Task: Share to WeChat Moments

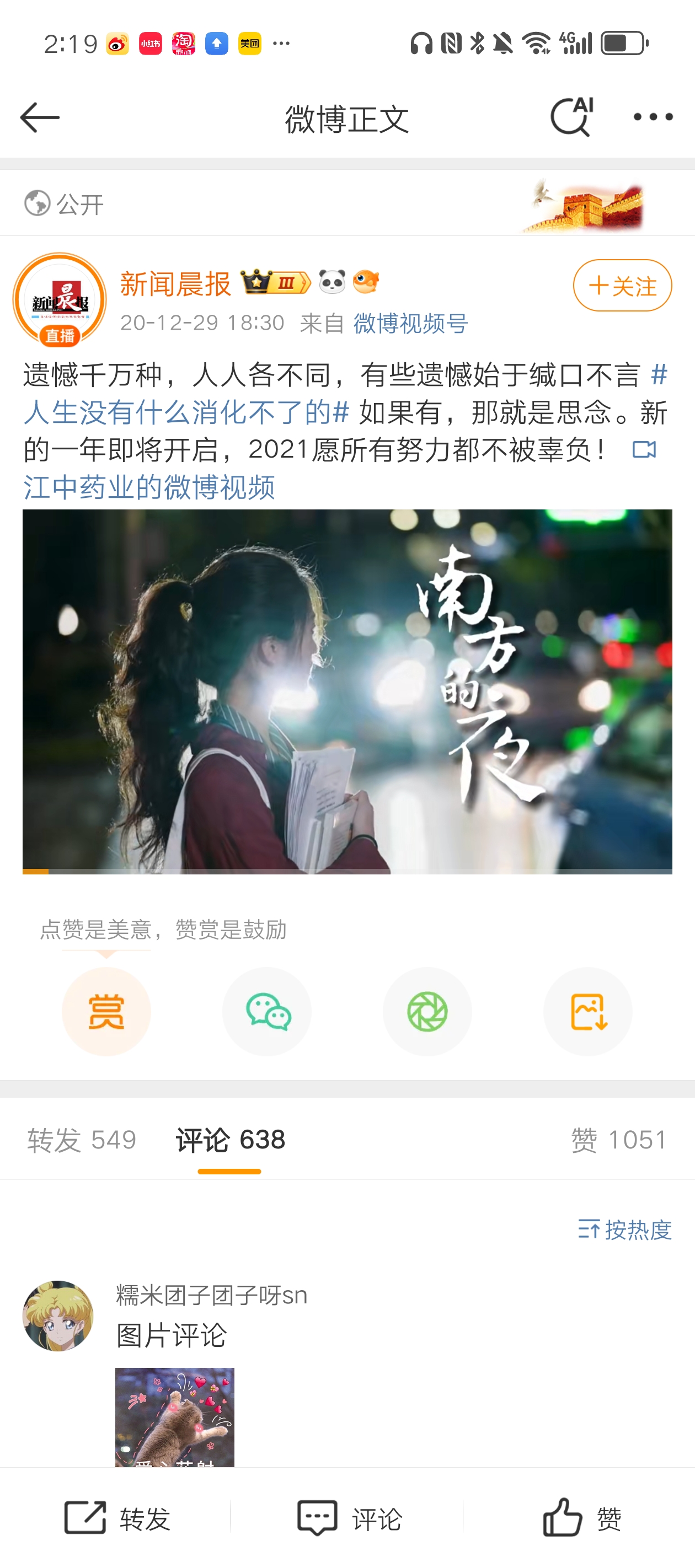Action: (x=427, y=1012)
